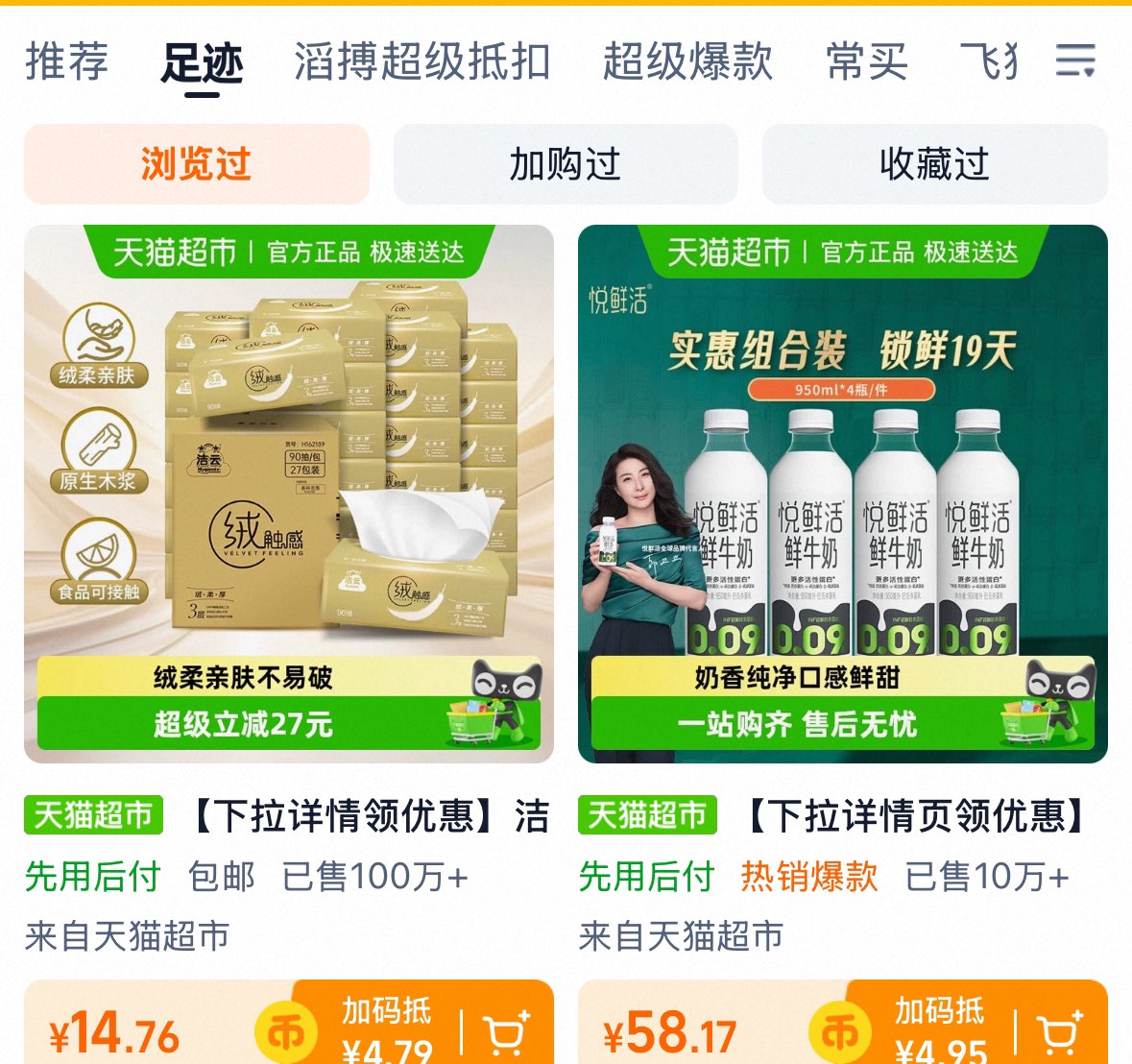The image size is (1132, 1064).
Task: Open the 滔搏超级抵扣 tab
Action: [x=422, y=60]
